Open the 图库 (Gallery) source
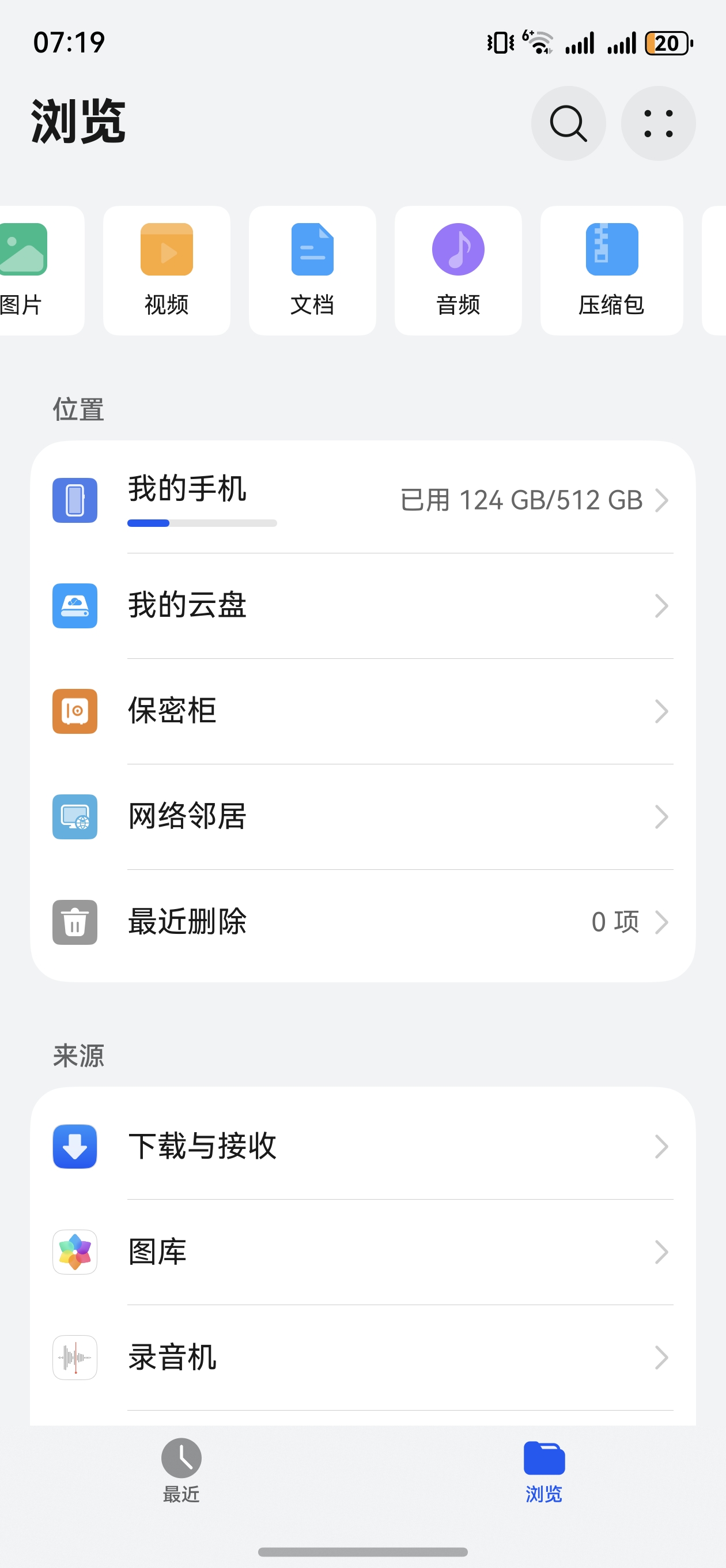Image resolution: width=726 pixels, height=1568 pixels. [x=362, y=1252]
